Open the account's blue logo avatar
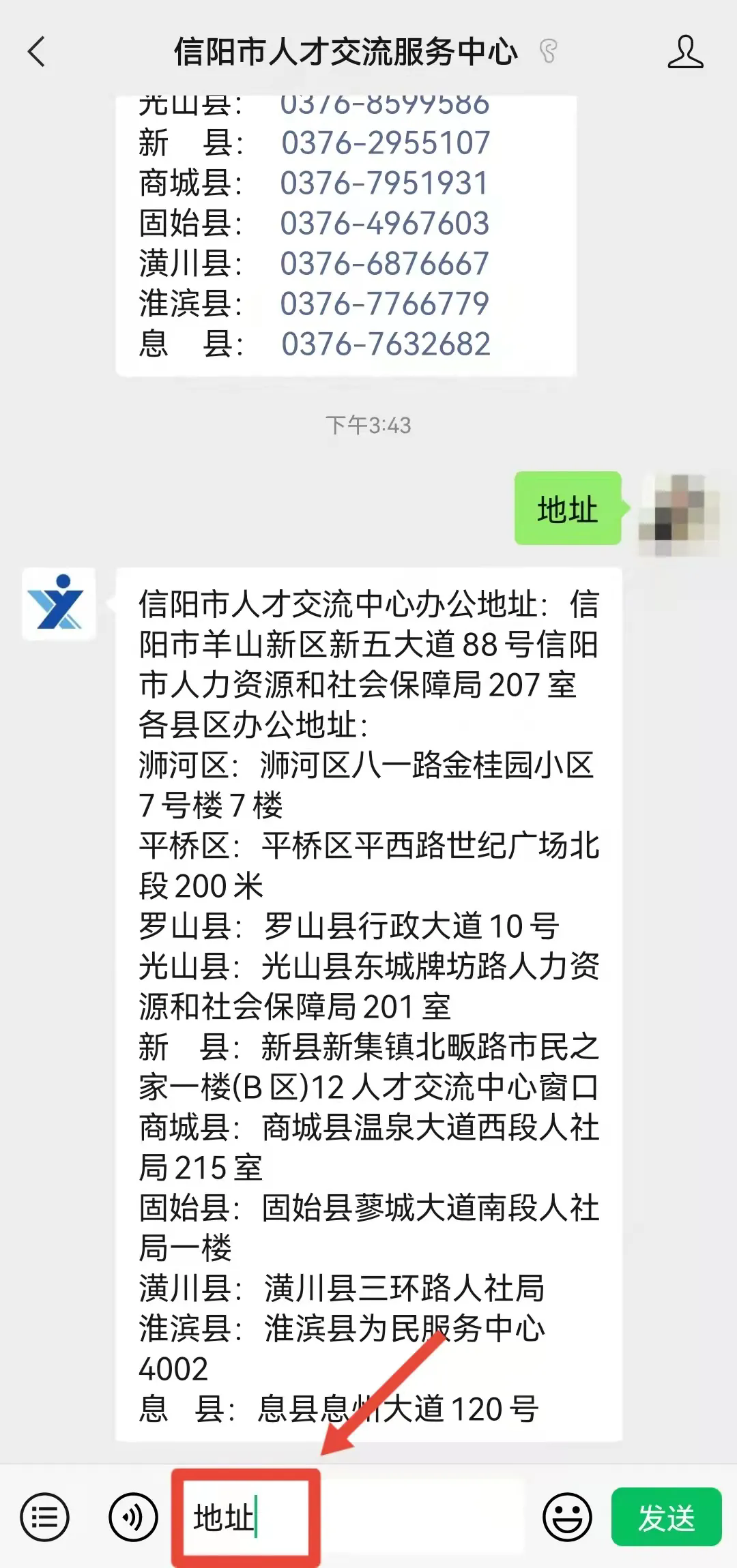 tap(59, 604)
